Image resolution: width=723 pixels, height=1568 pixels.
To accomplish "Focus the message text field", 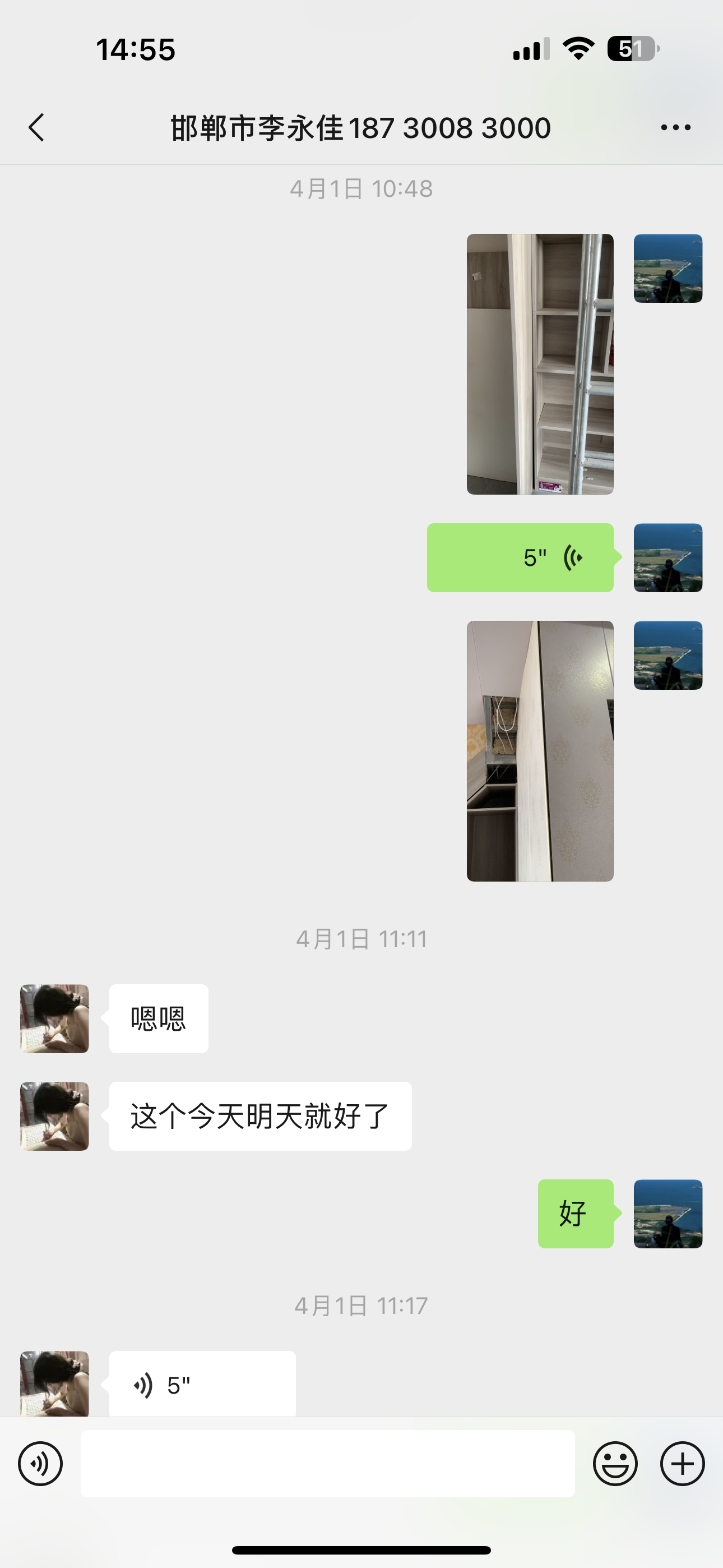I will (327, 1464).
